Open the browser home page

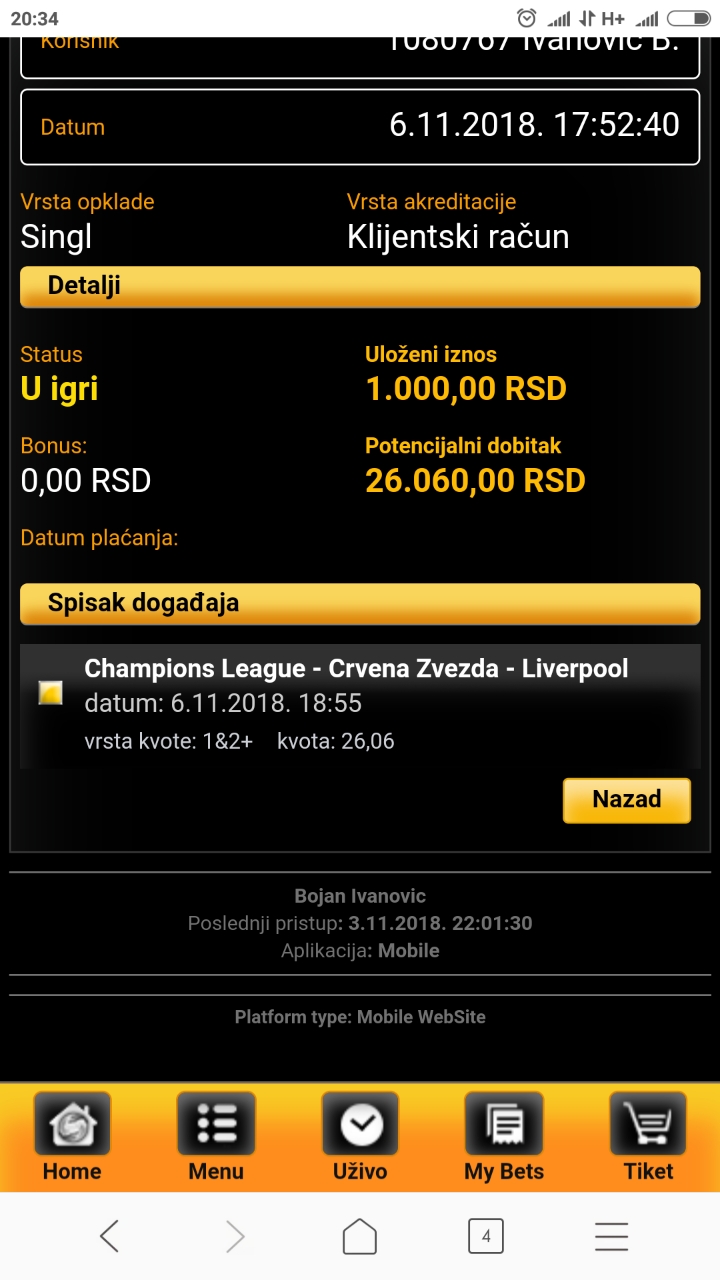point(360,1237)
